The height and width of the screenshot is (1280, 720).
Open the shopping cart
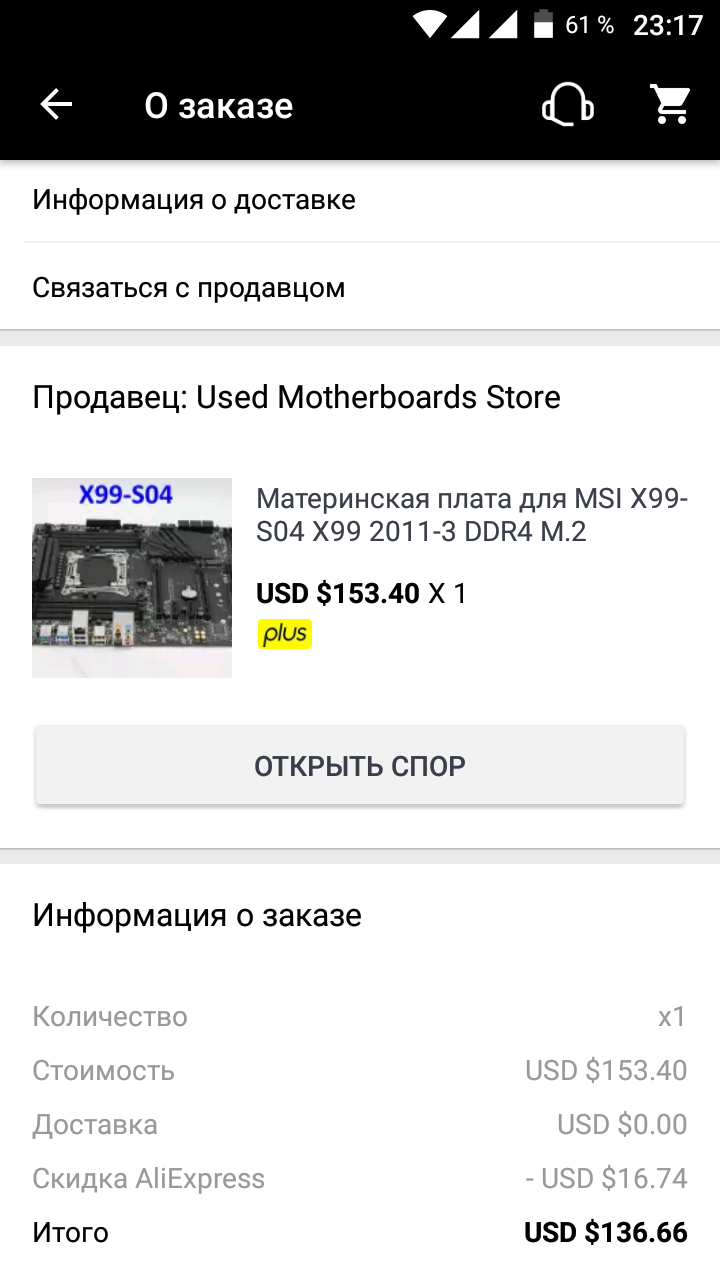click(x=670, y=104)
